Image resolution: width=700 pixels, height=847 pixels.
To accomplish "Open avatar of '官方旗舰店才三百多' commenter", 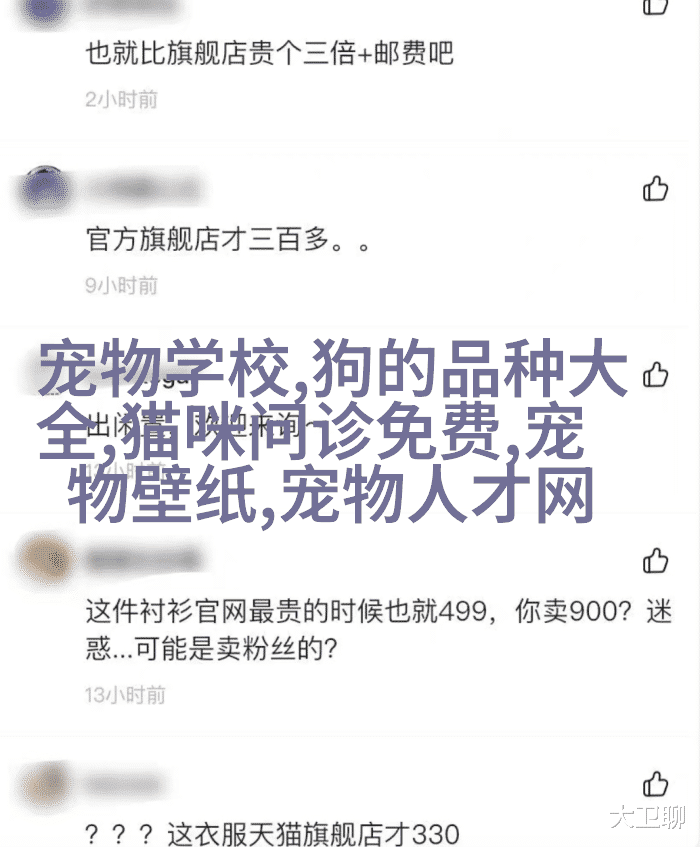I will [43, 188].
